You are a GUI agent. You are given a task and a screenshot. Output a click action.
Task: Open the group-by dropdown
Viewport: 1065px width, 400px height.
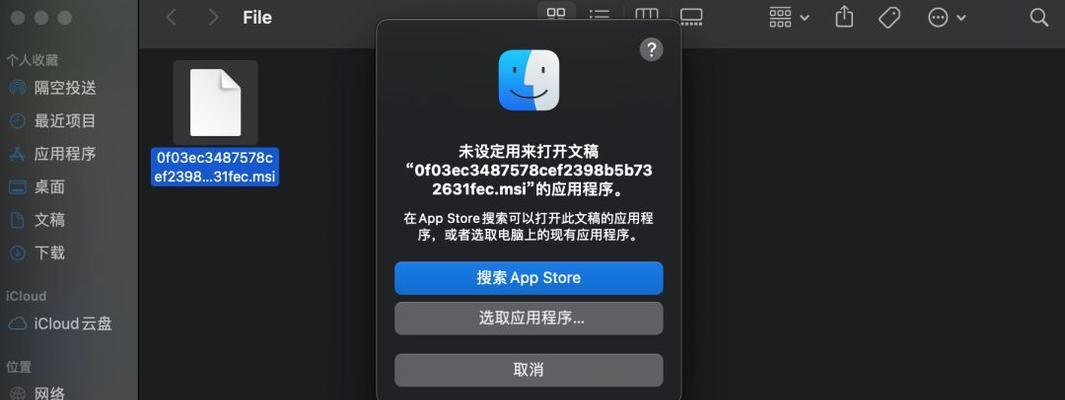[788, 17]
